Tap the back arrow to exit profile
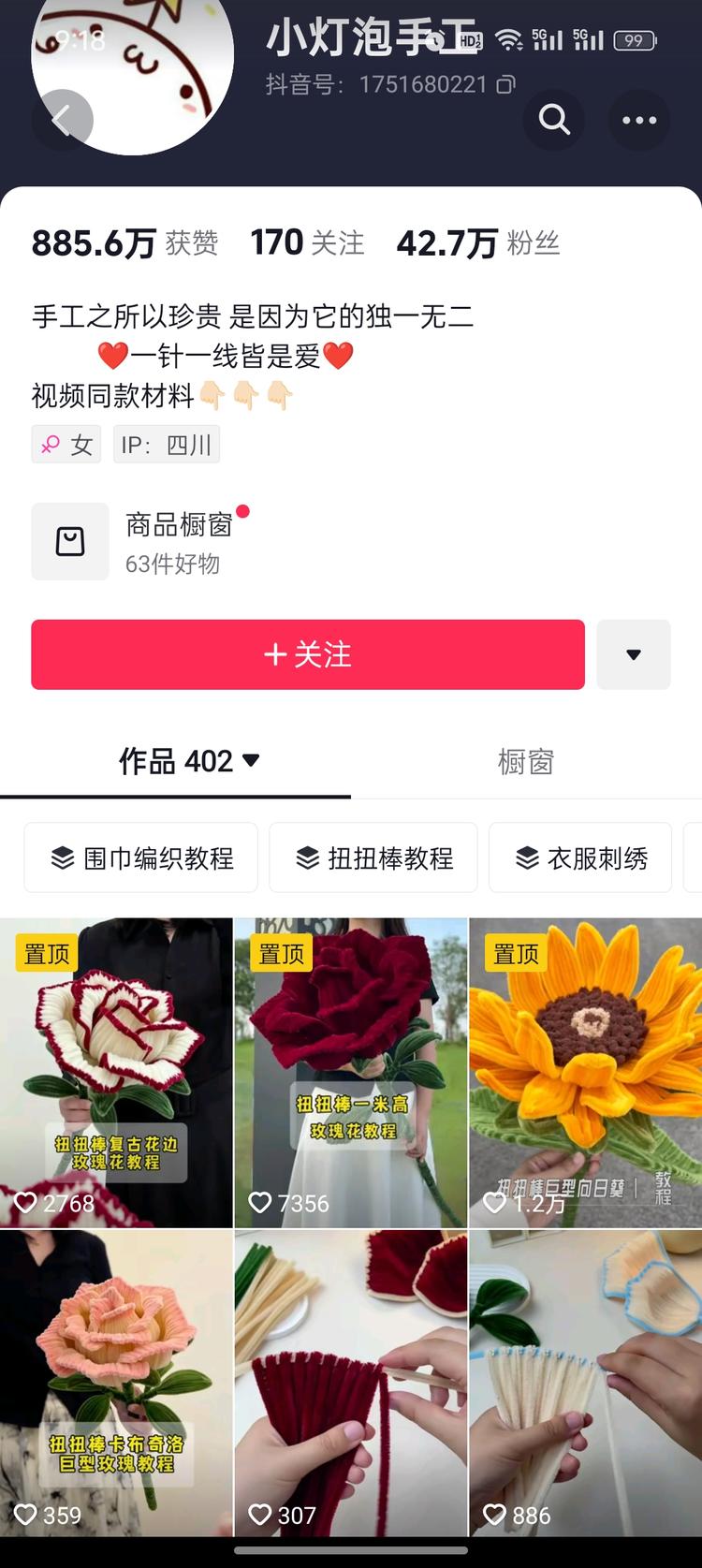702x1568 pixels. tap(62, 120)
